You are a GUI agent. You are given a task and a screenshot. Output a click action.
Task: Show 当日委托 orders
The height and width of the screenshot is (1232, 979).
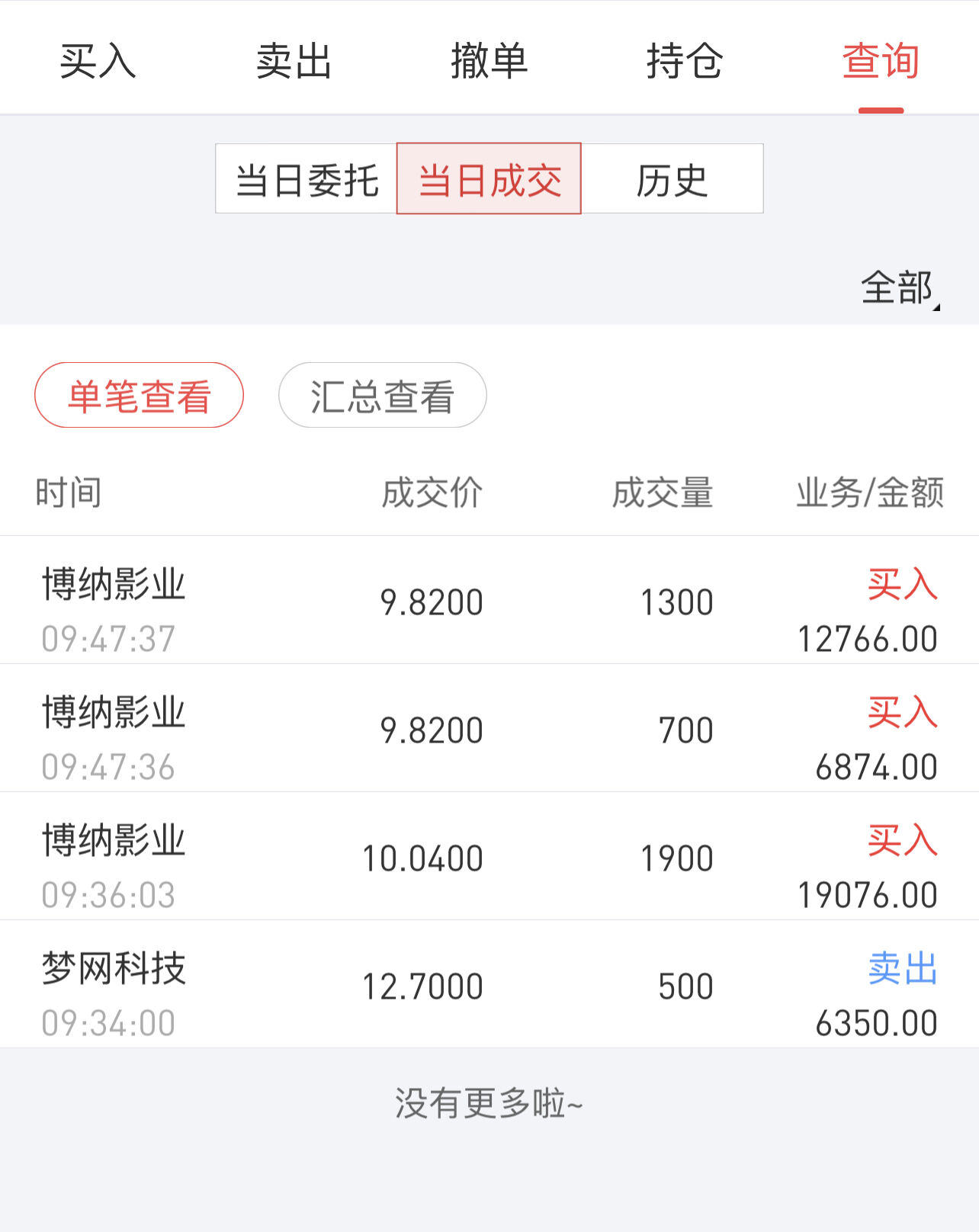(x=307, y=180)
